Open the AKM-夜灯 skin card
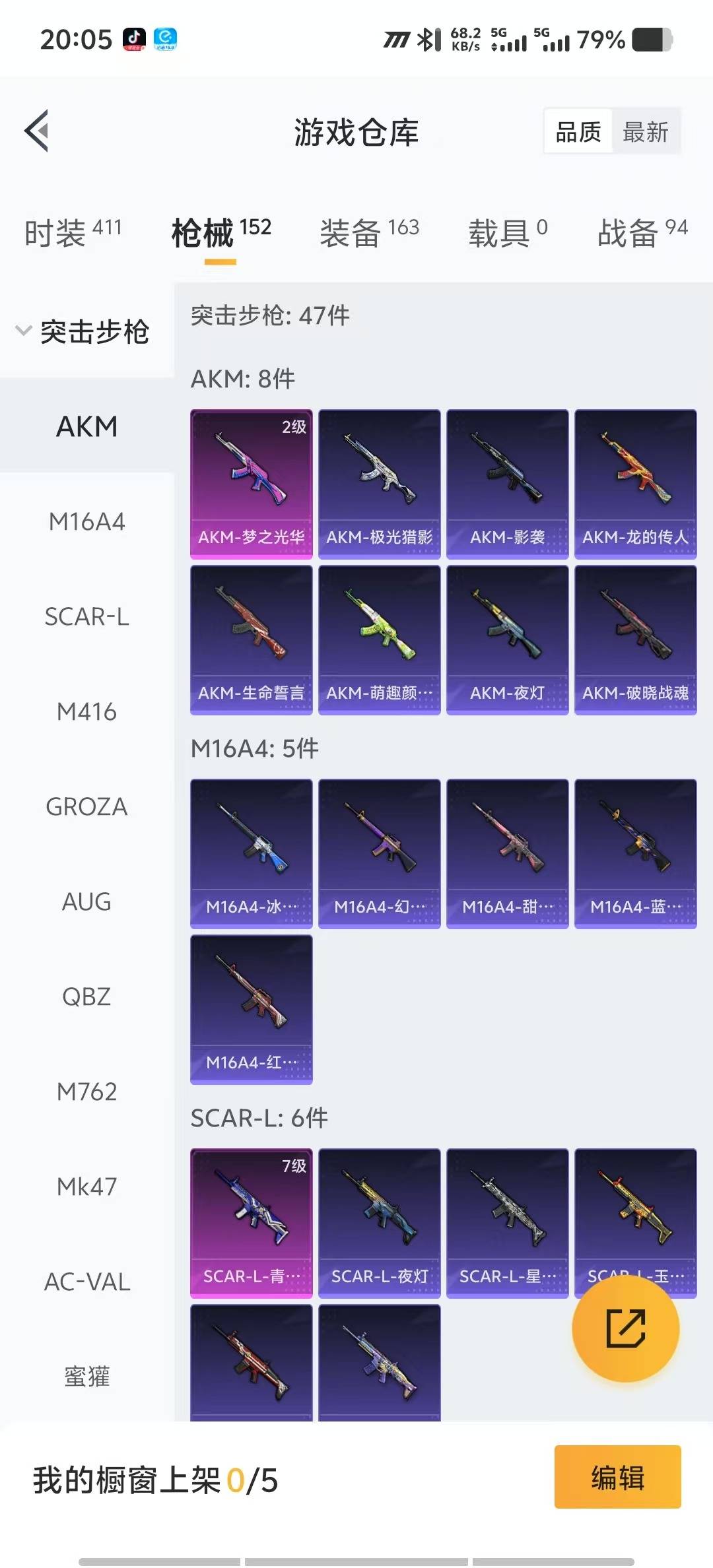The image size is (713, 1568). (x=507, y=639)
